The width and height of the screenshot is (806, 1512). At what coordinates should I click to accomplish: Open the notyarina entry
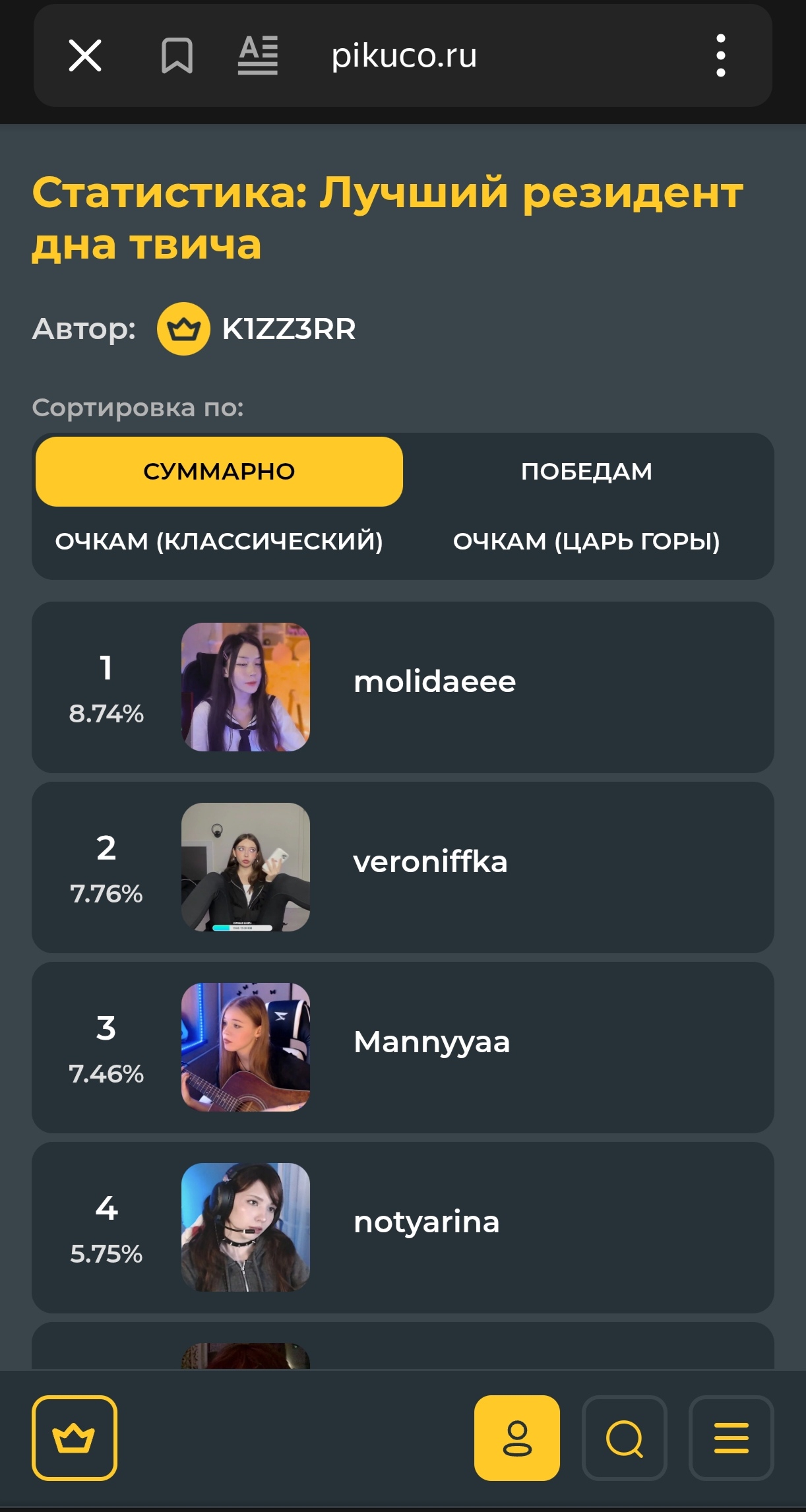[403, 1228]
